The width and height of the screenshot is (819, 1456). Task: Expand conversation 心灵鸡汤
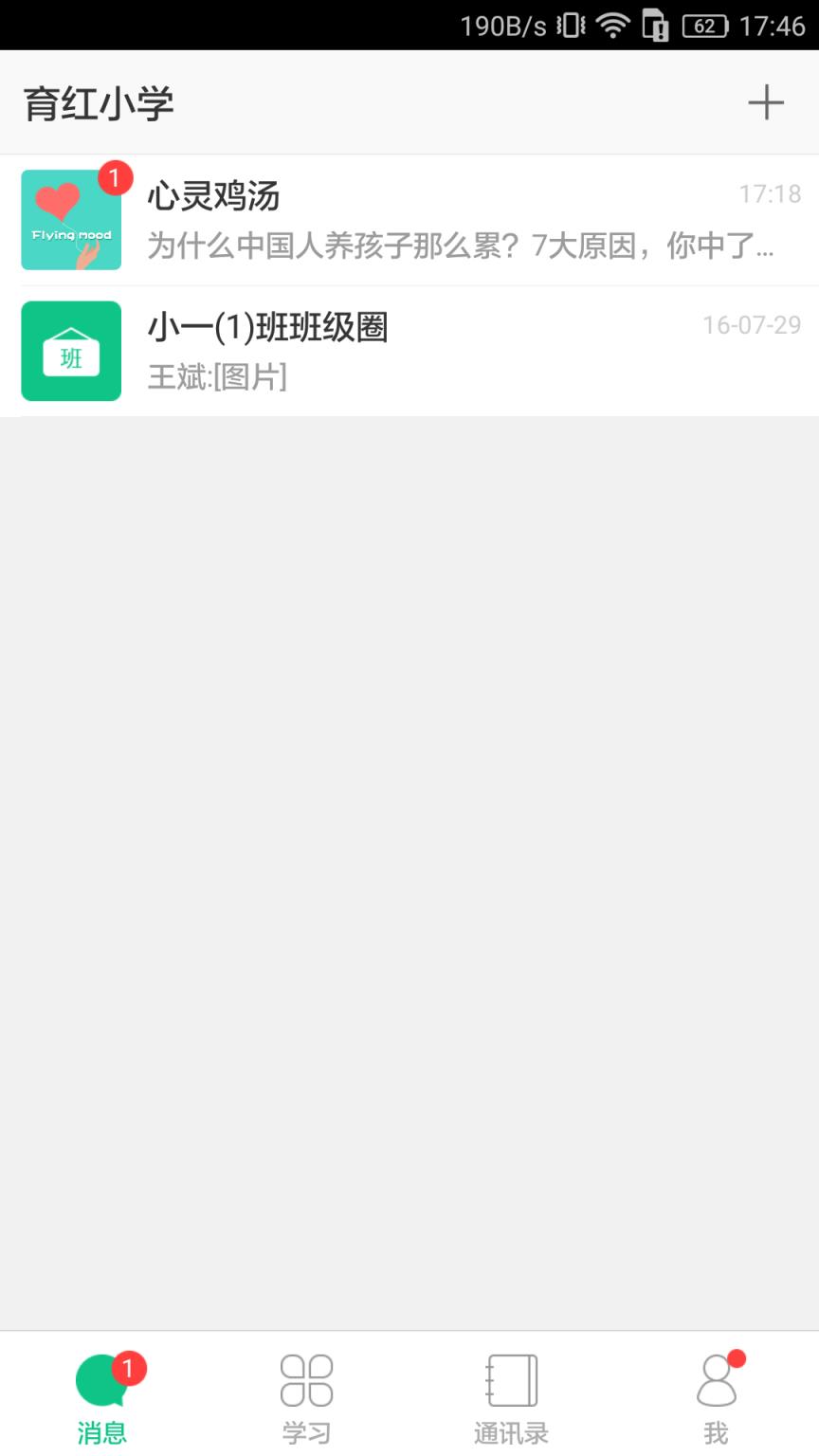click(408, 219)
